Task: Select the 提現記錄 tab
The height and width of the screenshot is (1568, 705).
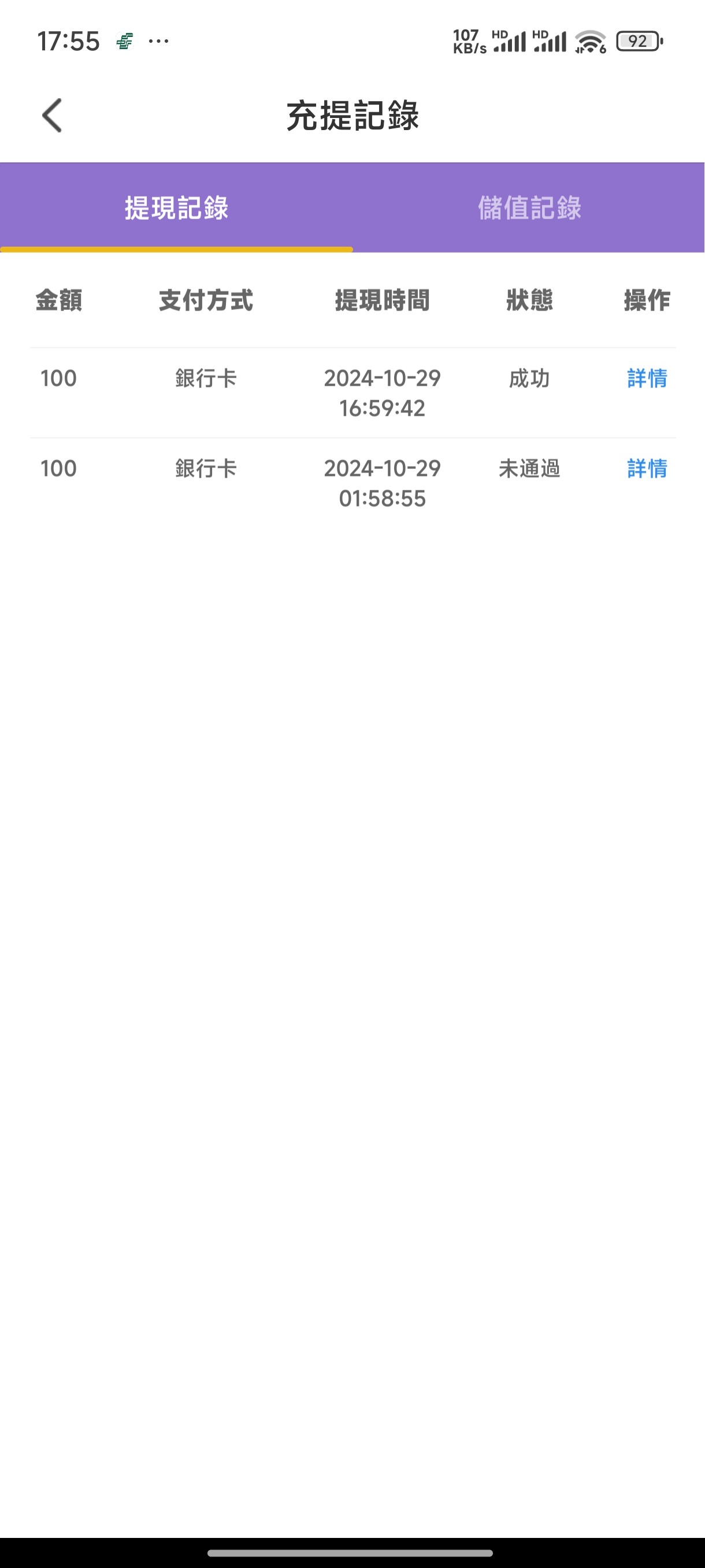Action: [176, 208]
